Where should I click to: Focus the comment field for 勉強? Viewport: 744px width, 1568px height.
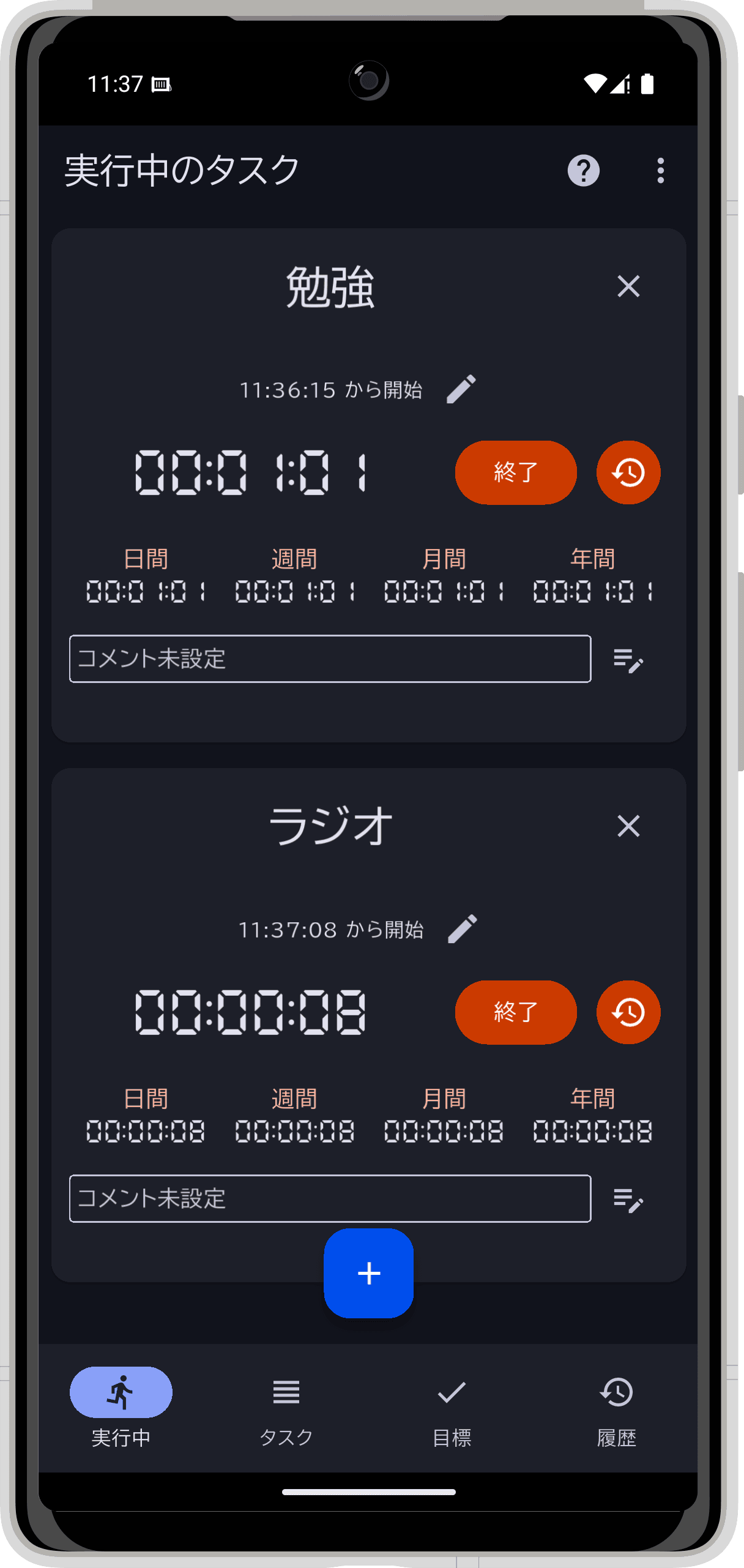[x=330, y=659]
